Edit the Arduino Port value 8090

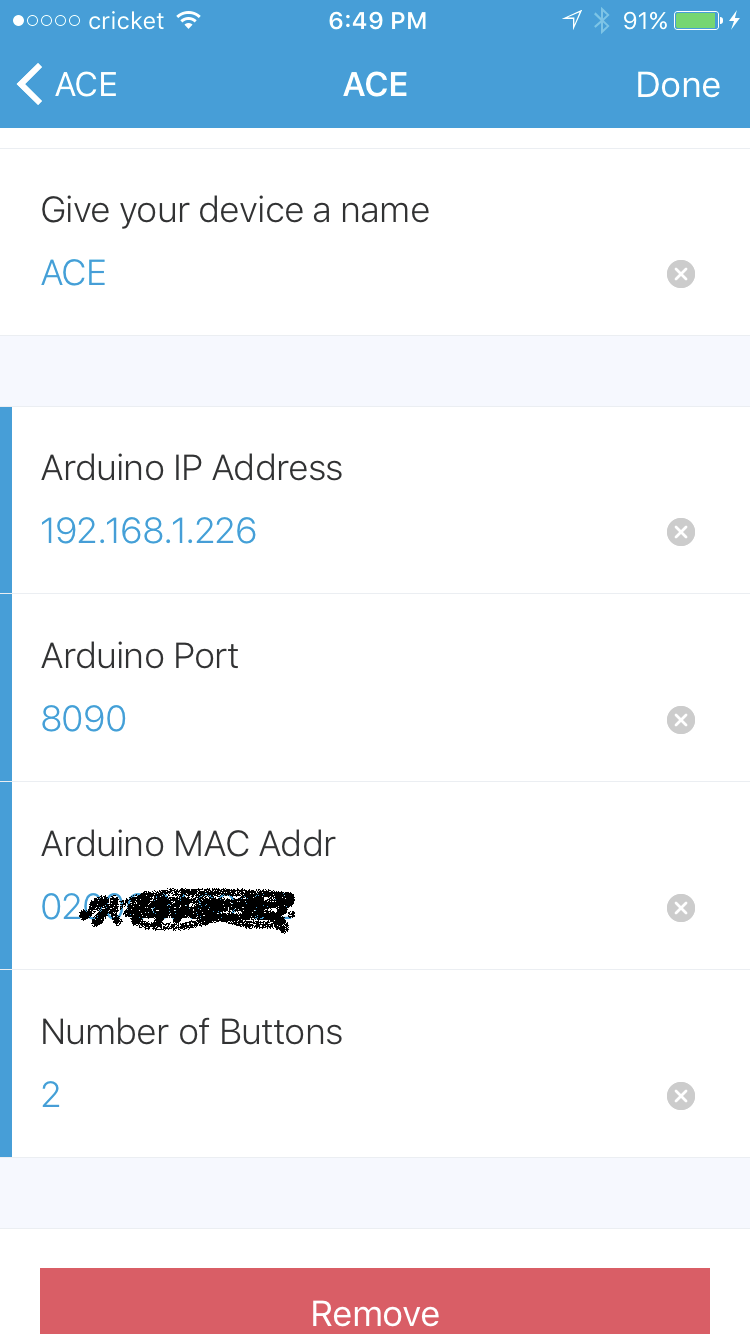point(83,719)
